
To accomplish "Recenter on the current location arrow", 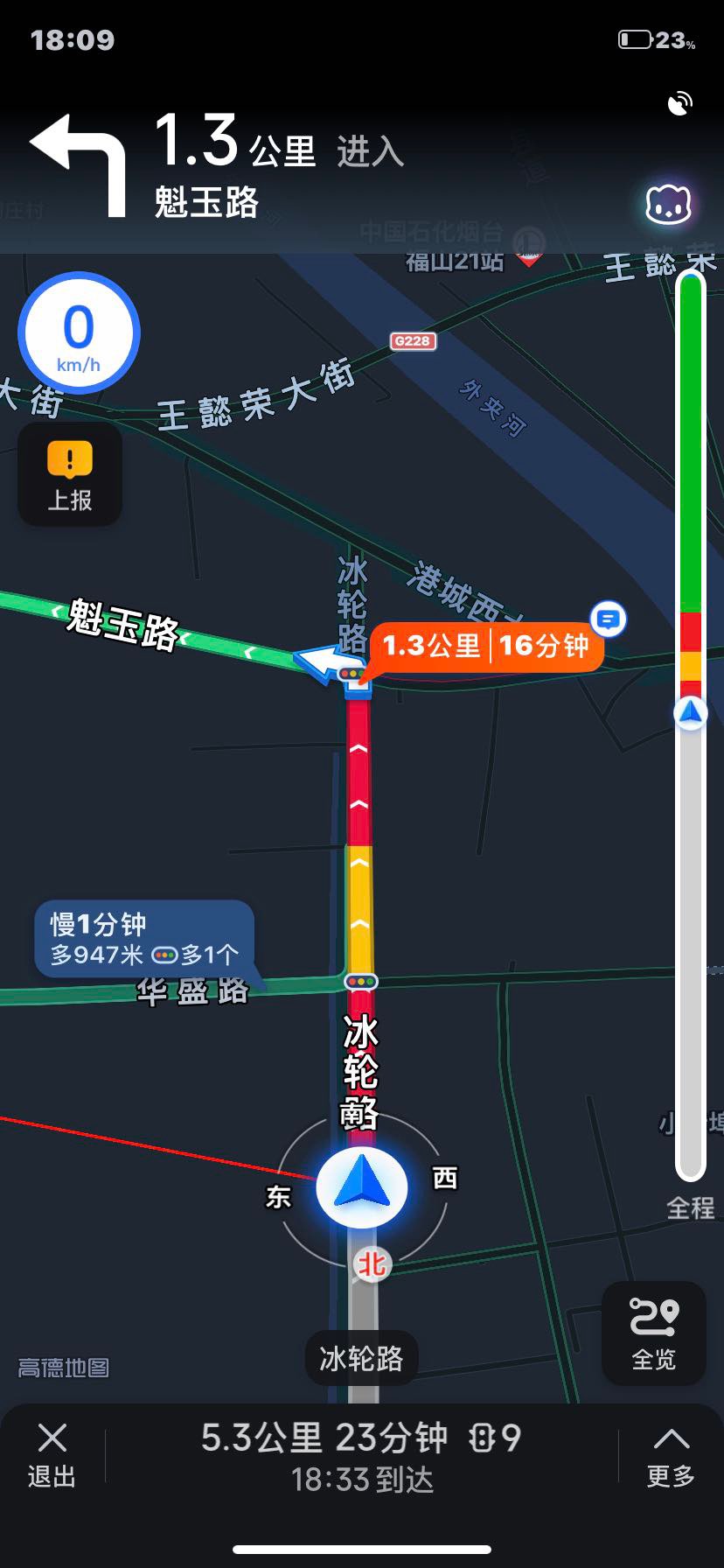I will point(362,1187).
